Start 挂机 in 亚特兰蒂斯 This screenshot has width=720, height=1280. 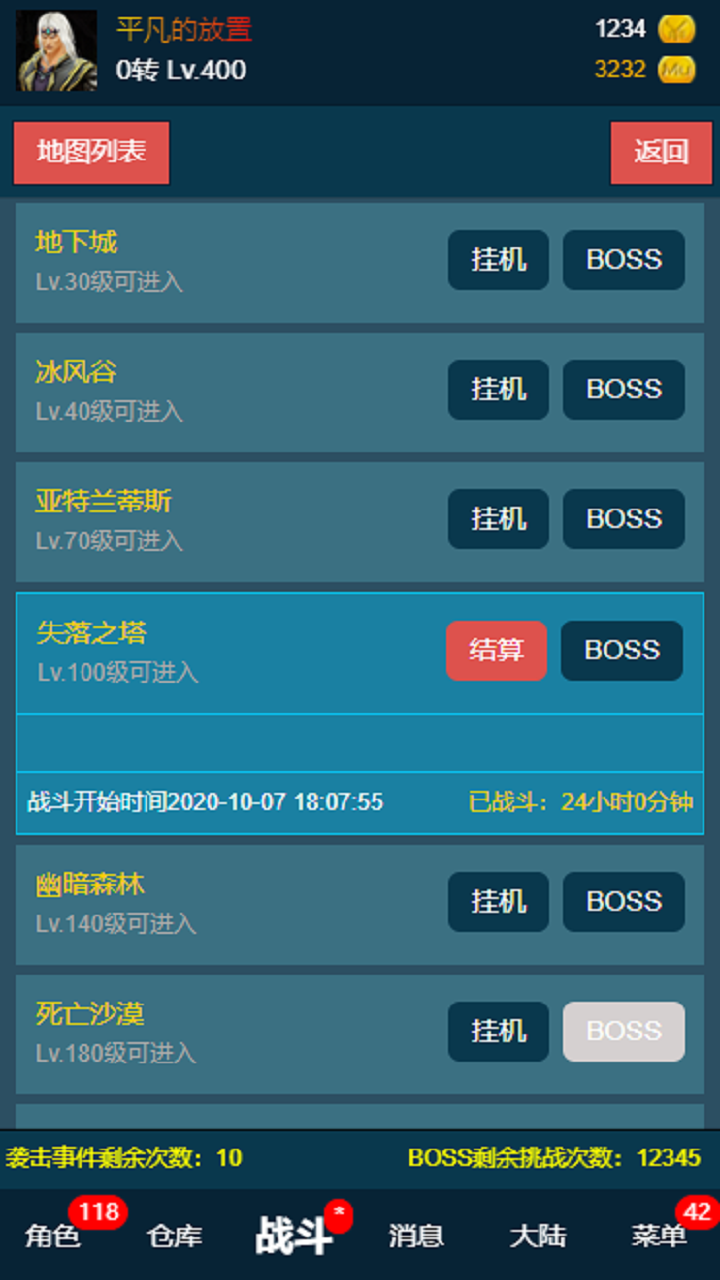click(498, 519)
